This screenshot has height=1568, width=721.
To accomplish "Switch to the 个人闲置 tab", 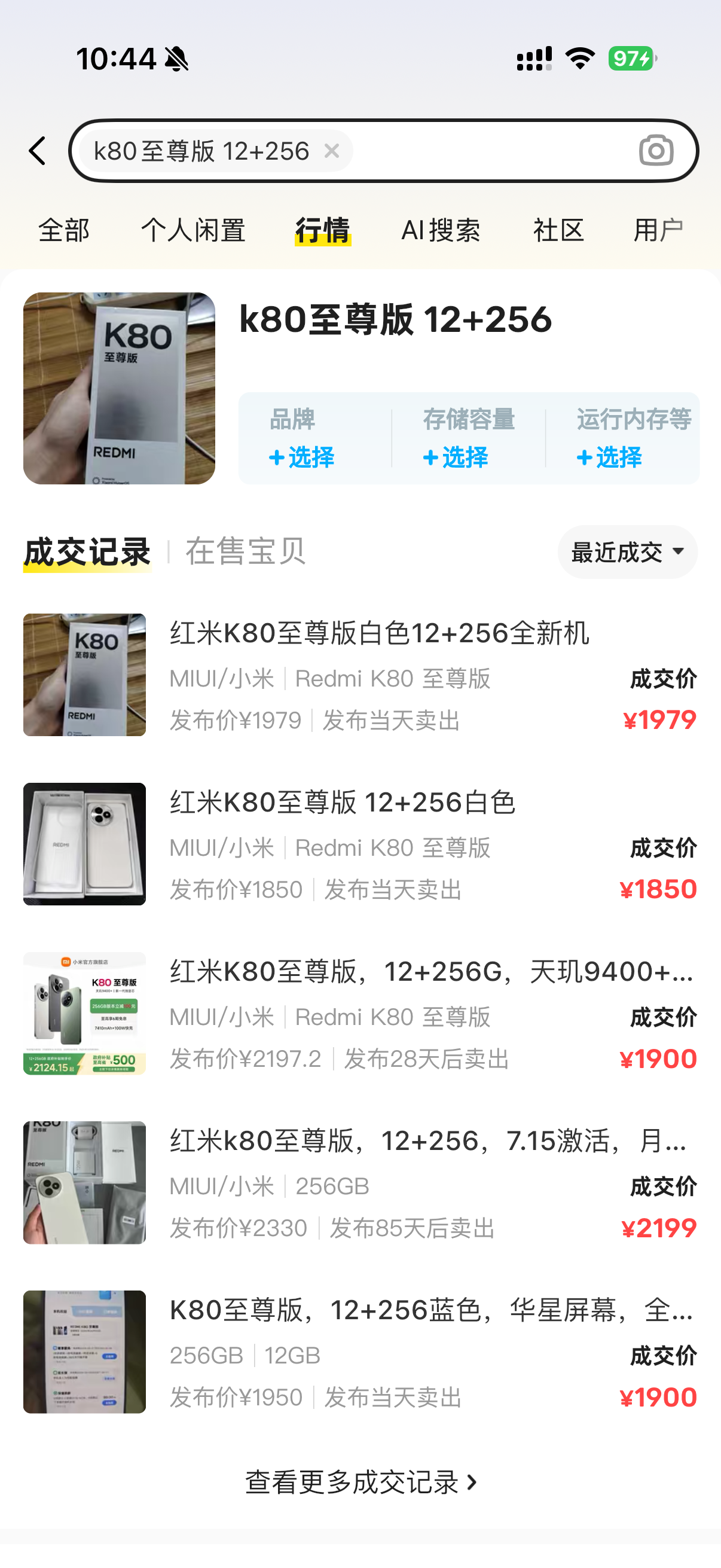I will tap(193, 231).
